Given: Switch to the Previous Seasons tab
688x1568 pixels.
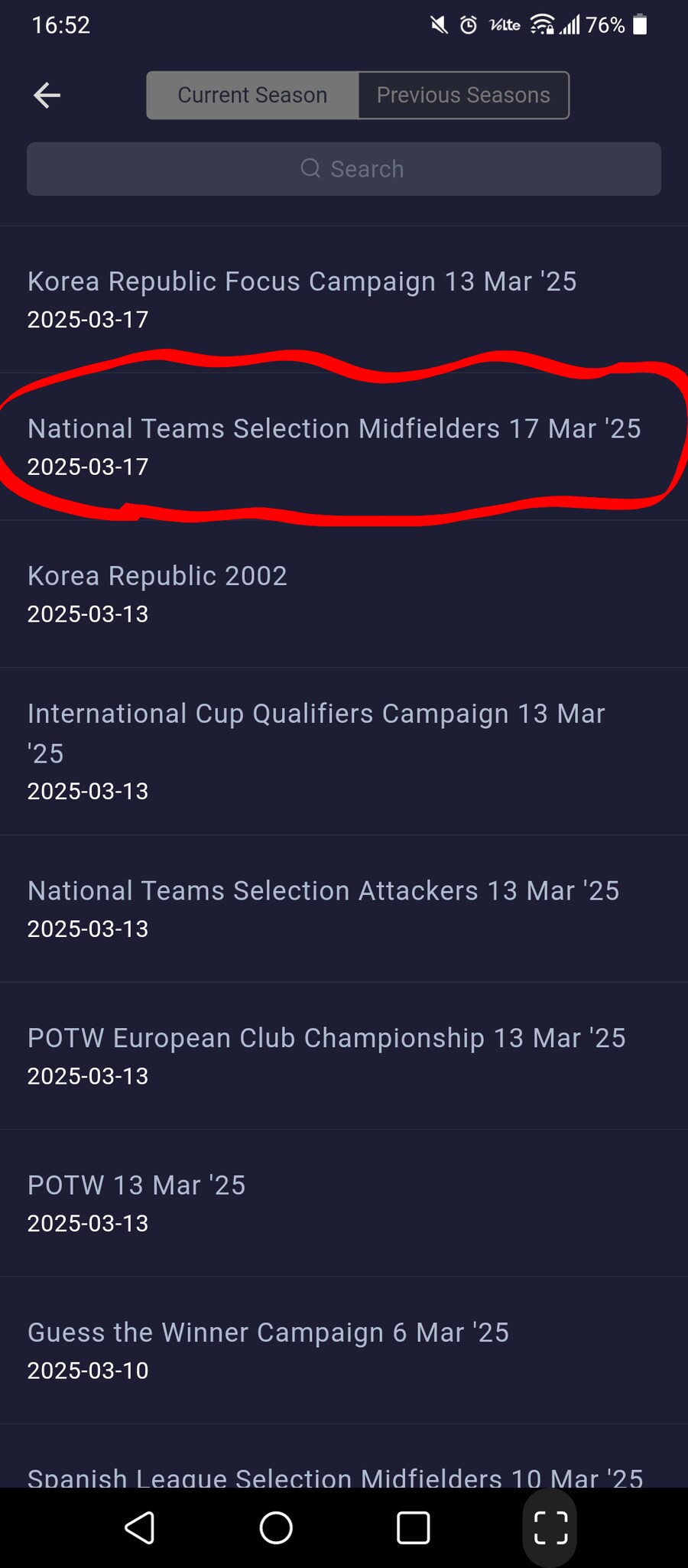Looking at the screenshot, I should pyautogui.click(x=462, y=95).
